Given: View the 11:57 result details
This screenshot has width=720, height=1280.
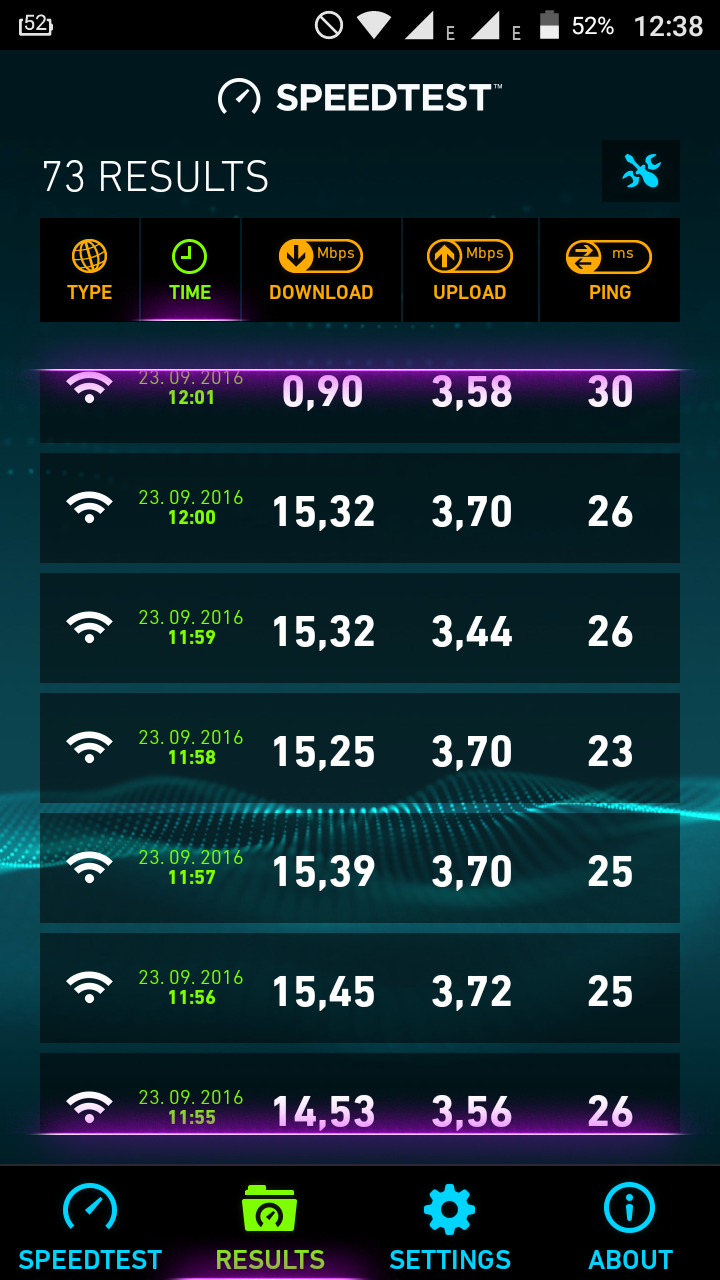Looking at the screenshot, I should [360, 868].
